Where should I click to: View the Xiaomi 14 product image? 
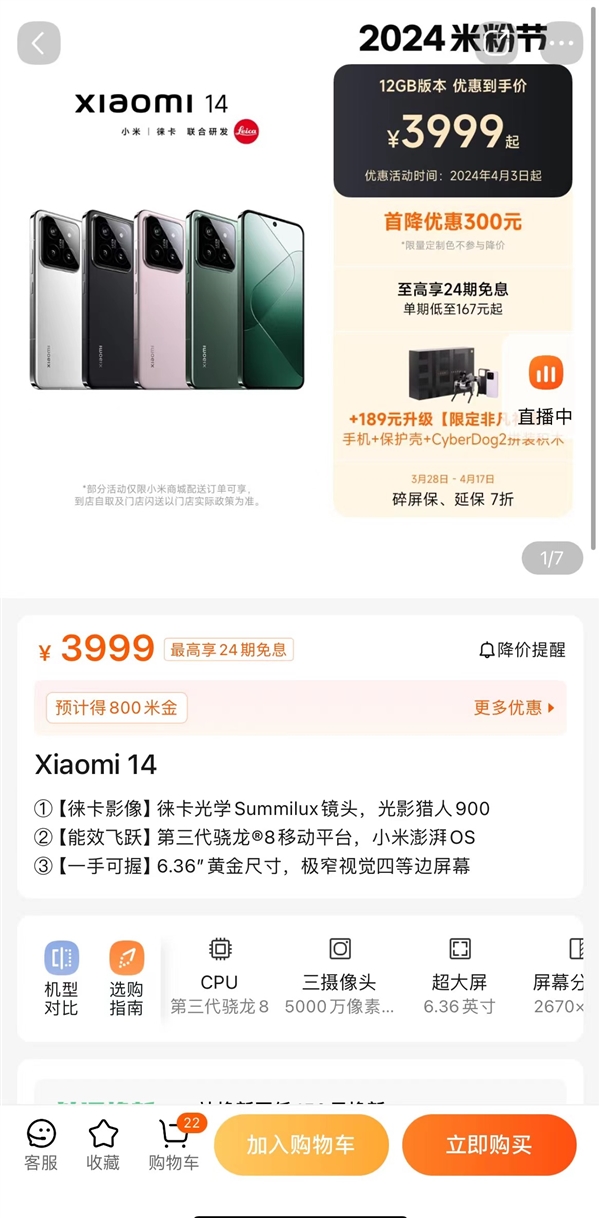167,300
